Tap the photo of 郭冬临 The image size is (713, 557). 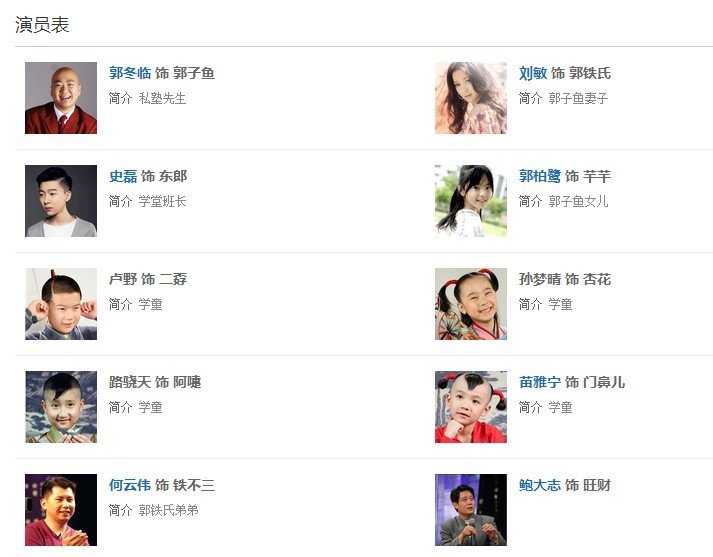(61, 98)
